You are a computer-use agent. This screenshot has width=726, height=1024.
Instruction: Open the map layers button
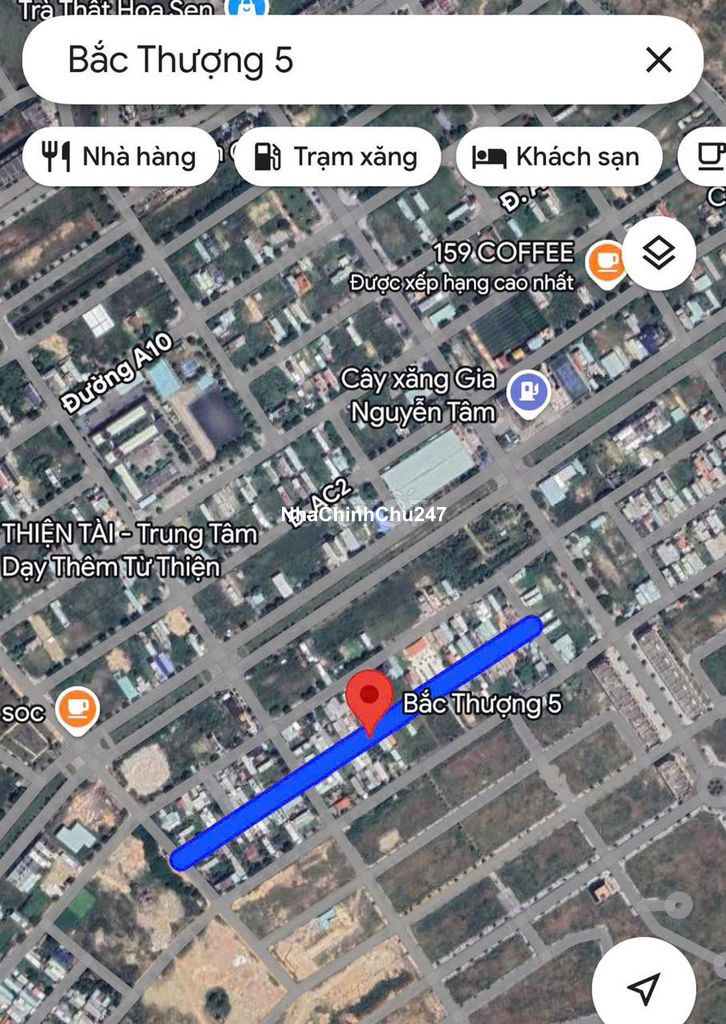[659, 254]
